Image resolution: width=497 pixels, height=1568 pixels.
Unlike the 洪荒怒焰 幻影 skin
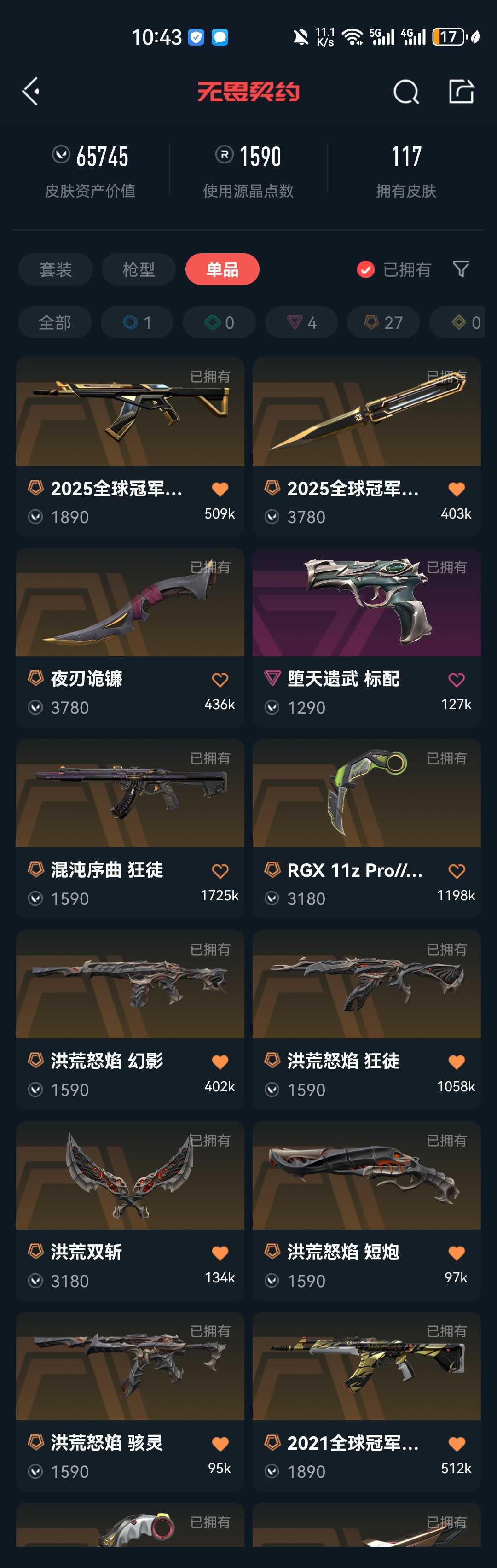coord(220,1061)
